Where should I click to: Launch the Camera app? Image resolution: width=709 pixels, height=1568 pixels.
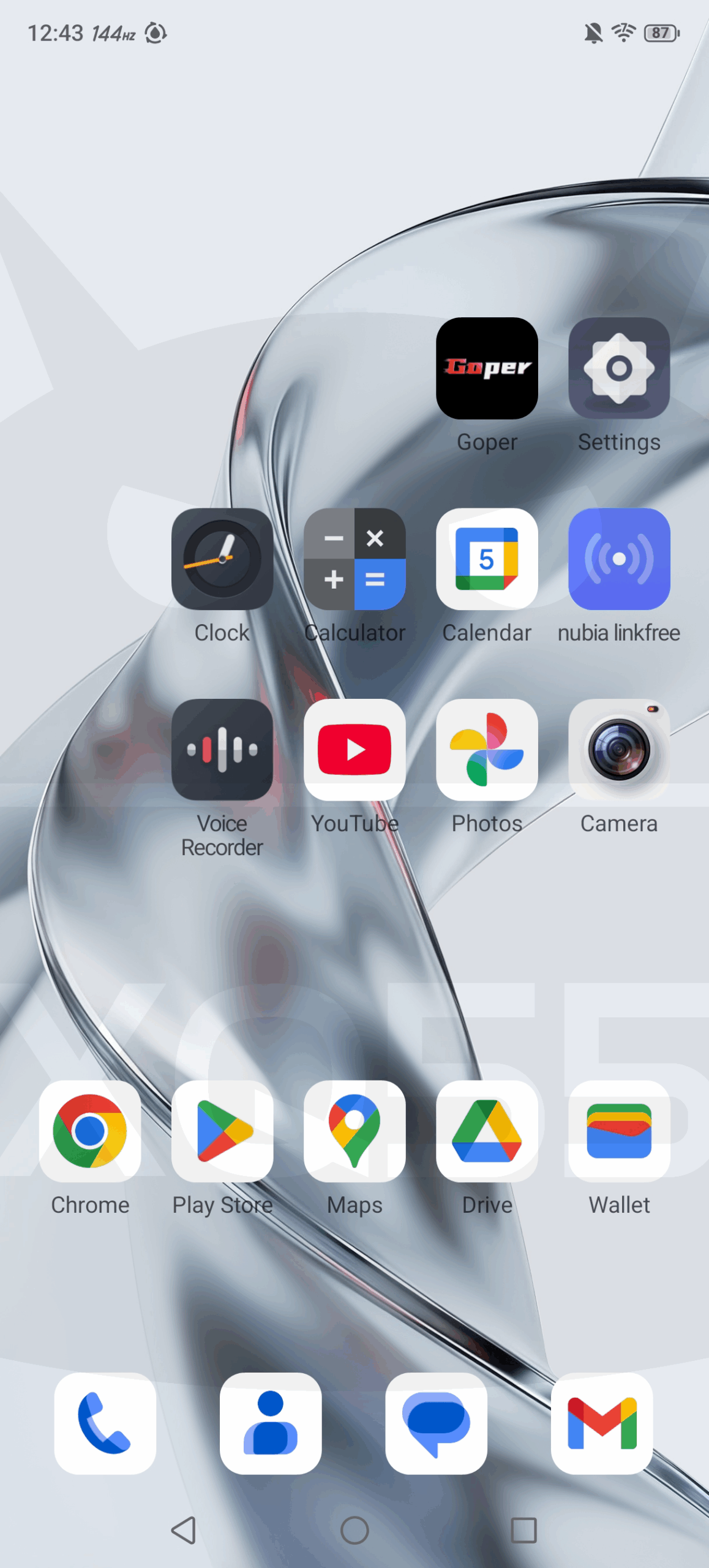[x=619, y=749]
